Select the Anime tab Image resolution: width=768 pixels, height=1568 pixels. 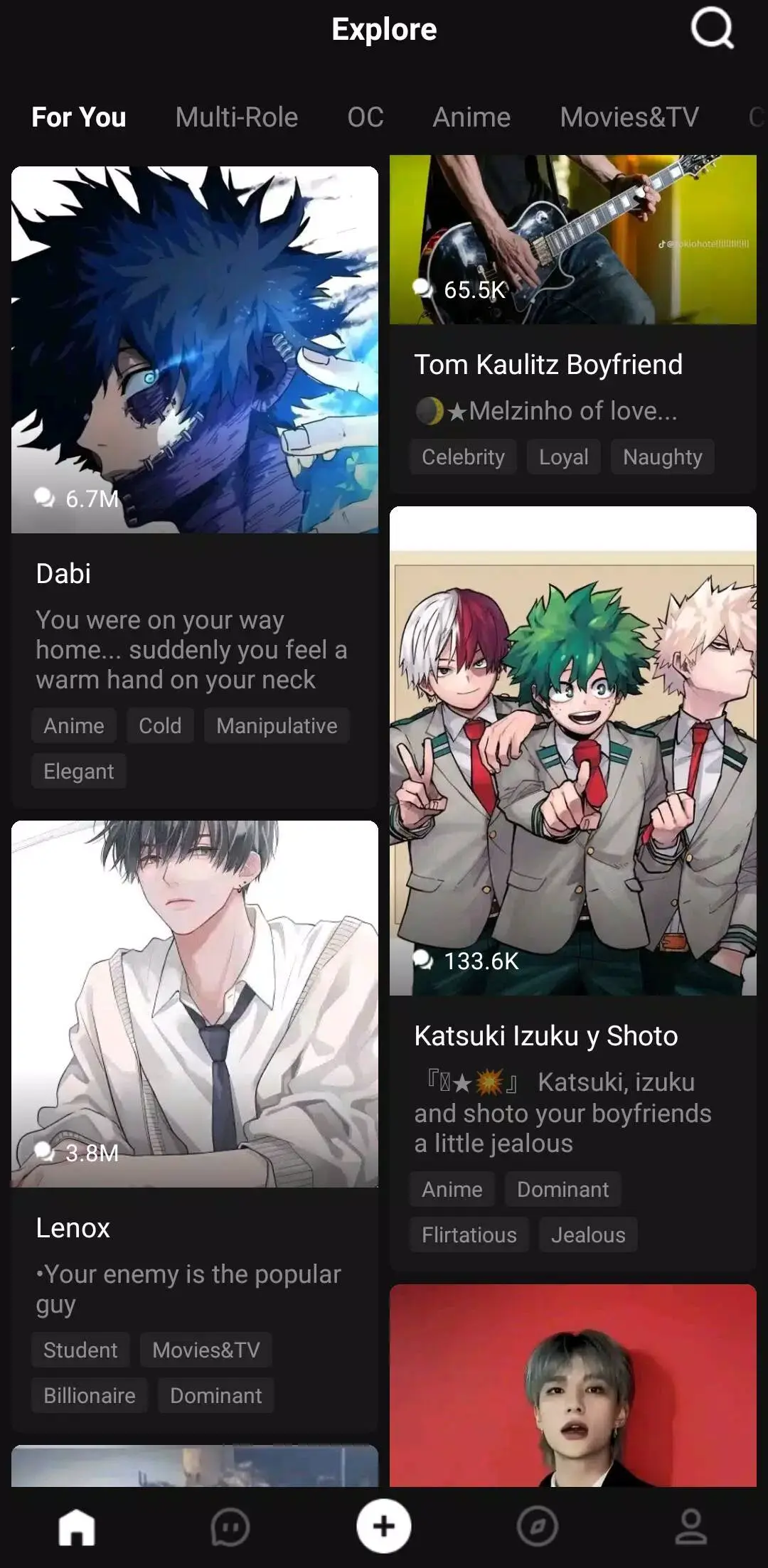pos(471,117)
